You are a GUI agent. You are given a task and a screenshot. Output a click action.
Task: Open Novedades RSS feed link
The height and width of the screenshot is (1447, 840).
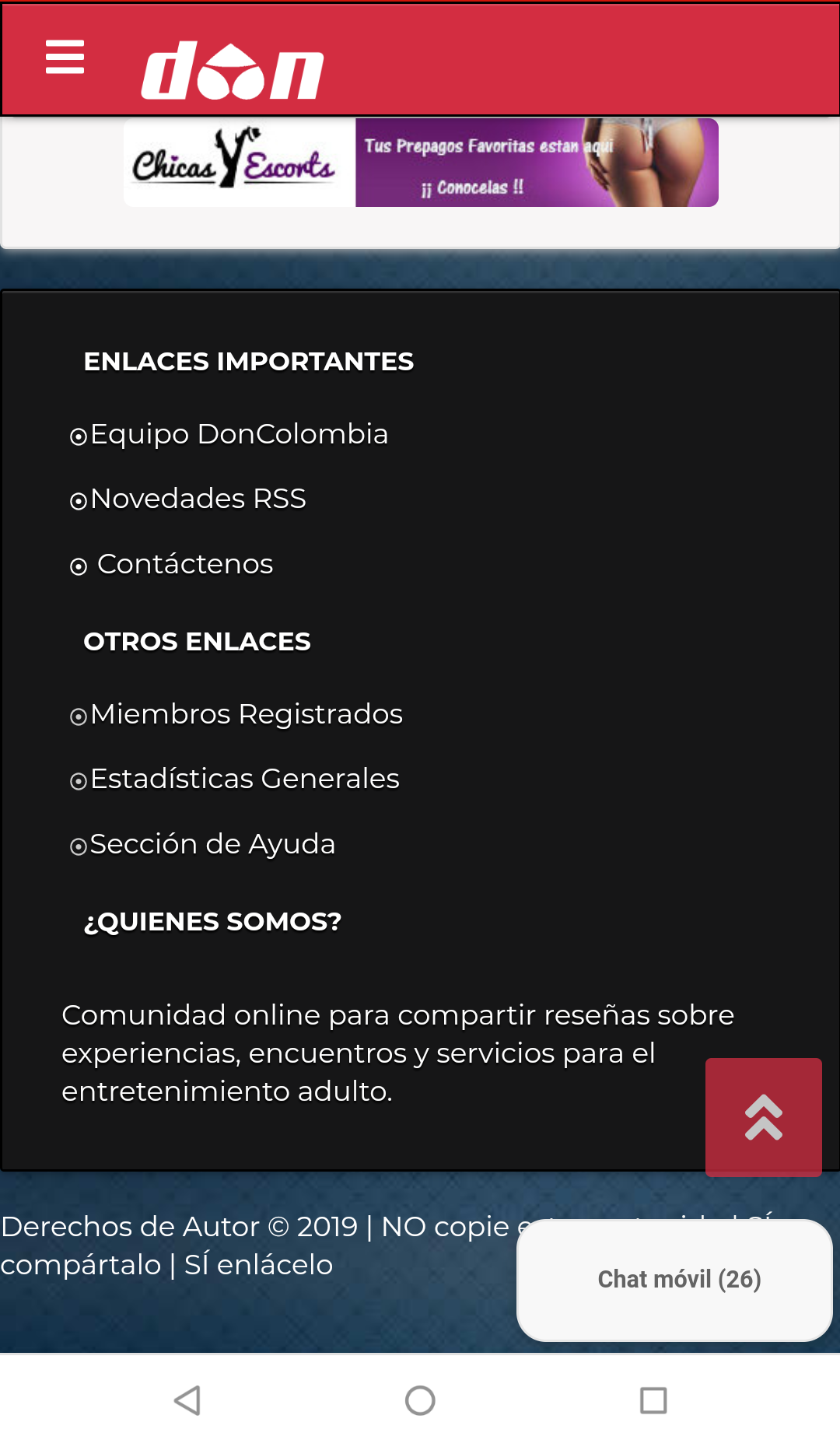pos(198,499)
